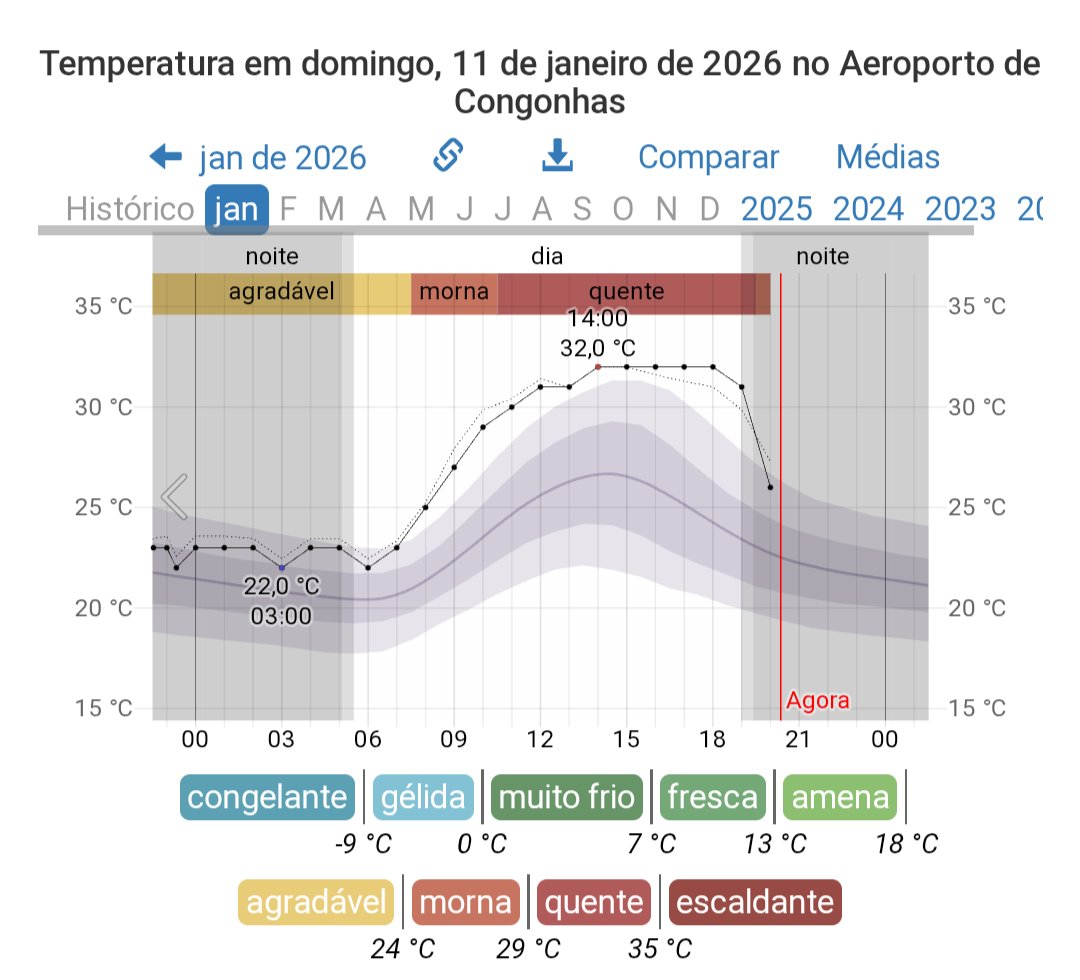Open the Comparar option
1080x980 pixels.
[708, 158]
